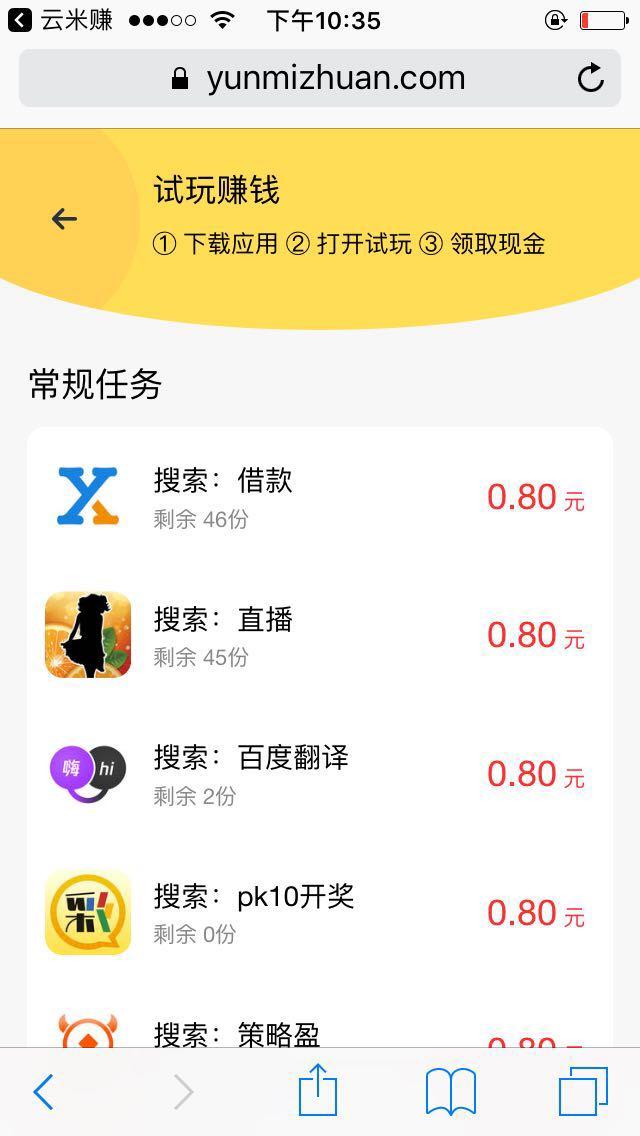Share this page from Safari toolbar
The width and height of the screenshot is (640, 1136).
tap(318, 1090)
